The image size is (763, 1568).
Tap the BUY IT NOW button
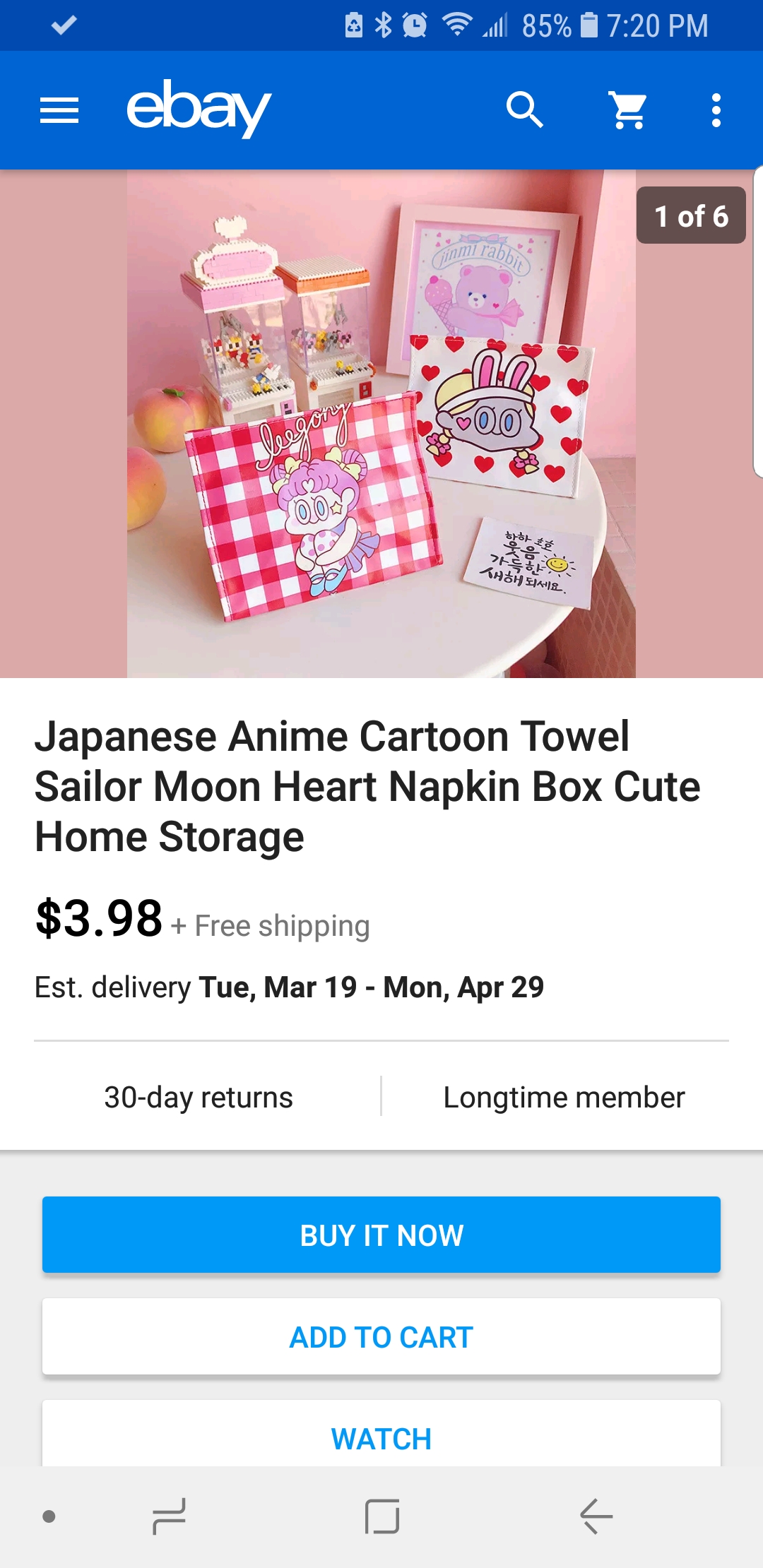pyautogui.click(x=381, y=1235)
